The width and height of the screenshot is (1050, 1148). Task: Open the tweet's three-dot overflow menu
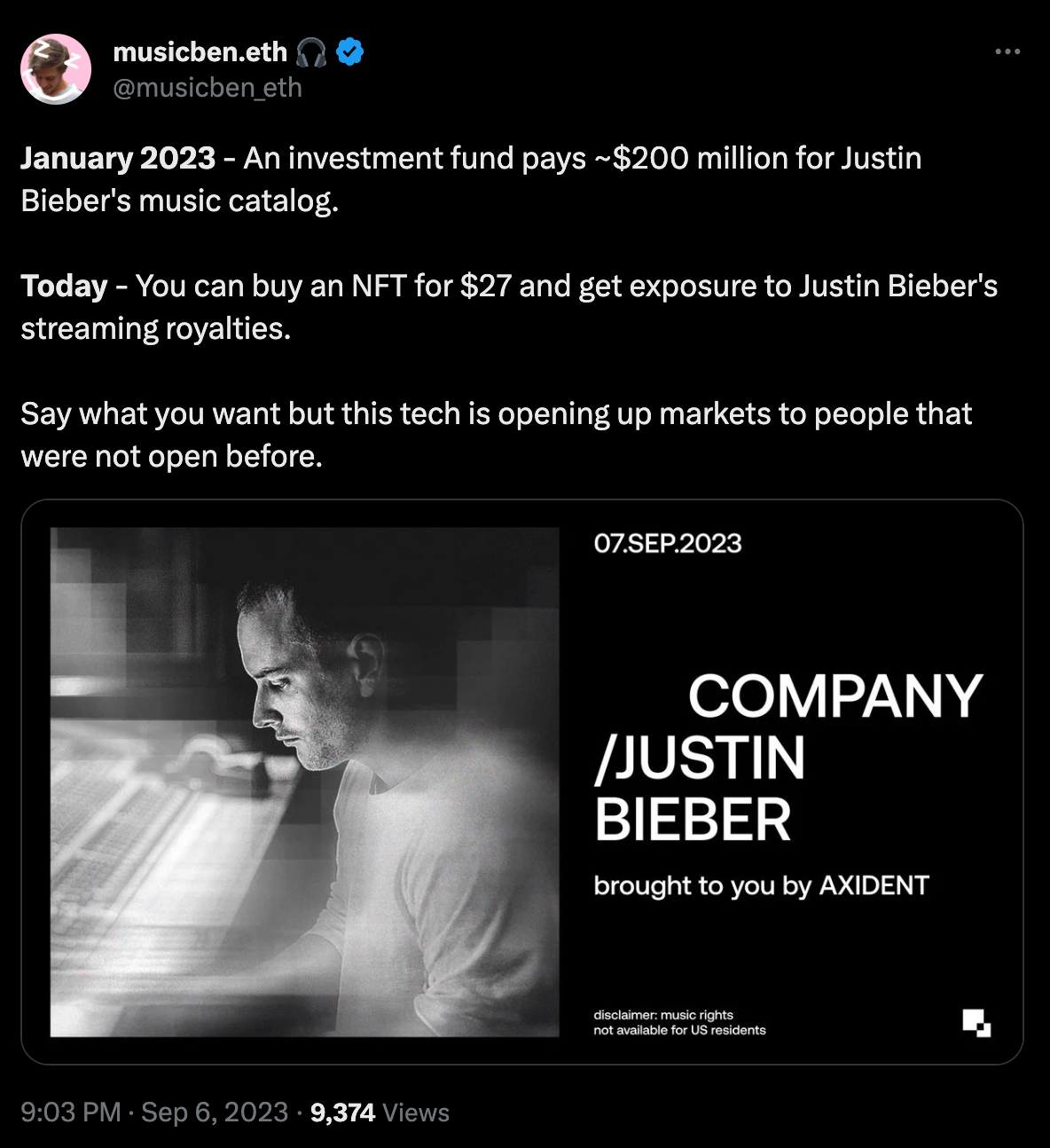coord(1007,52)
